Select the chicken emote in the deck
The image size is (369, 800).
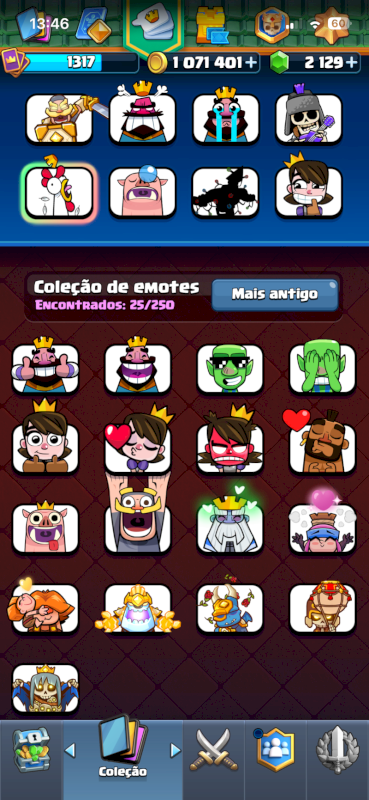(59, 193)
